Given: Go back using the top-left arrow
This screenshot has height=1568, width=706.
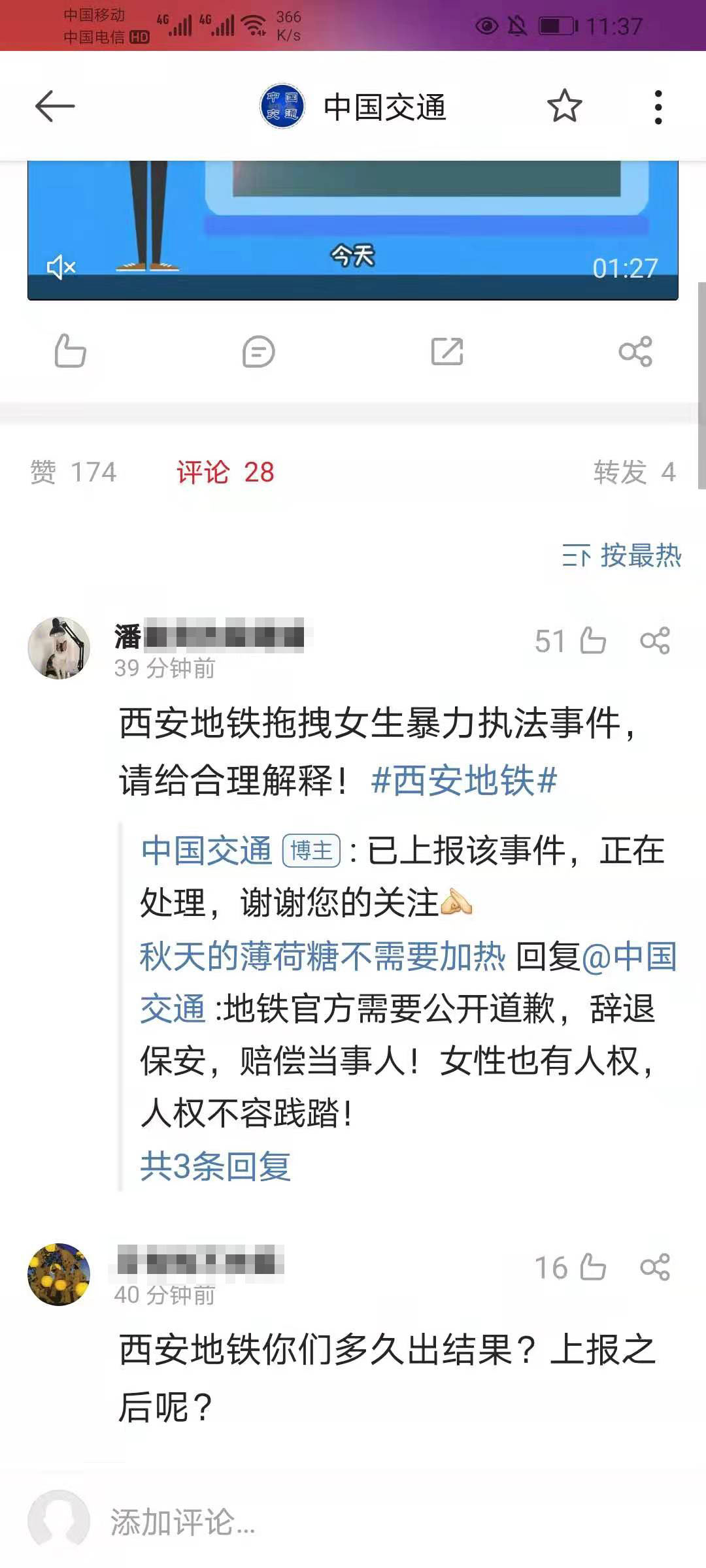Looking at the screenshot, I should click(55, 106).
